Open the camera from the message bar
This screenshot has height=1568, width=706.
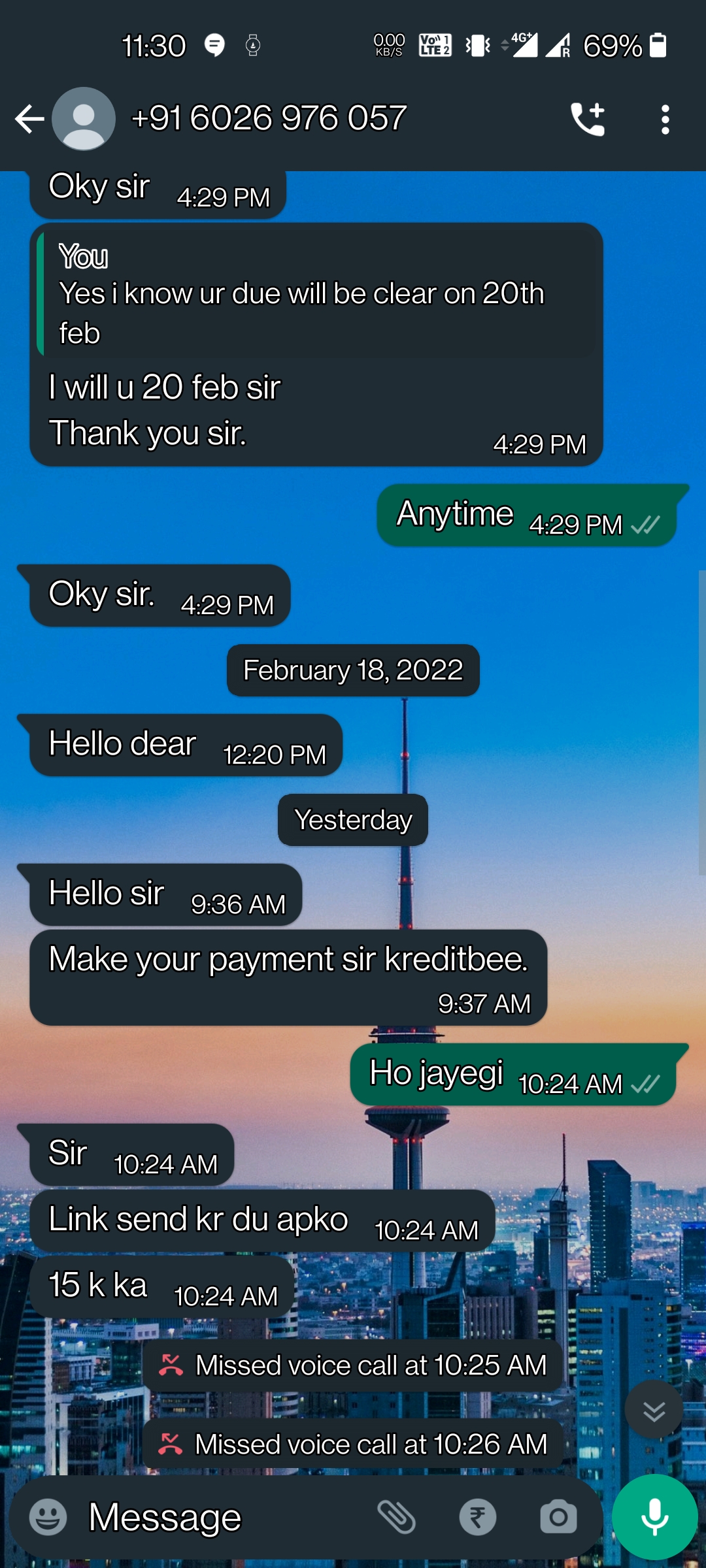click(x=558, y=1517)
